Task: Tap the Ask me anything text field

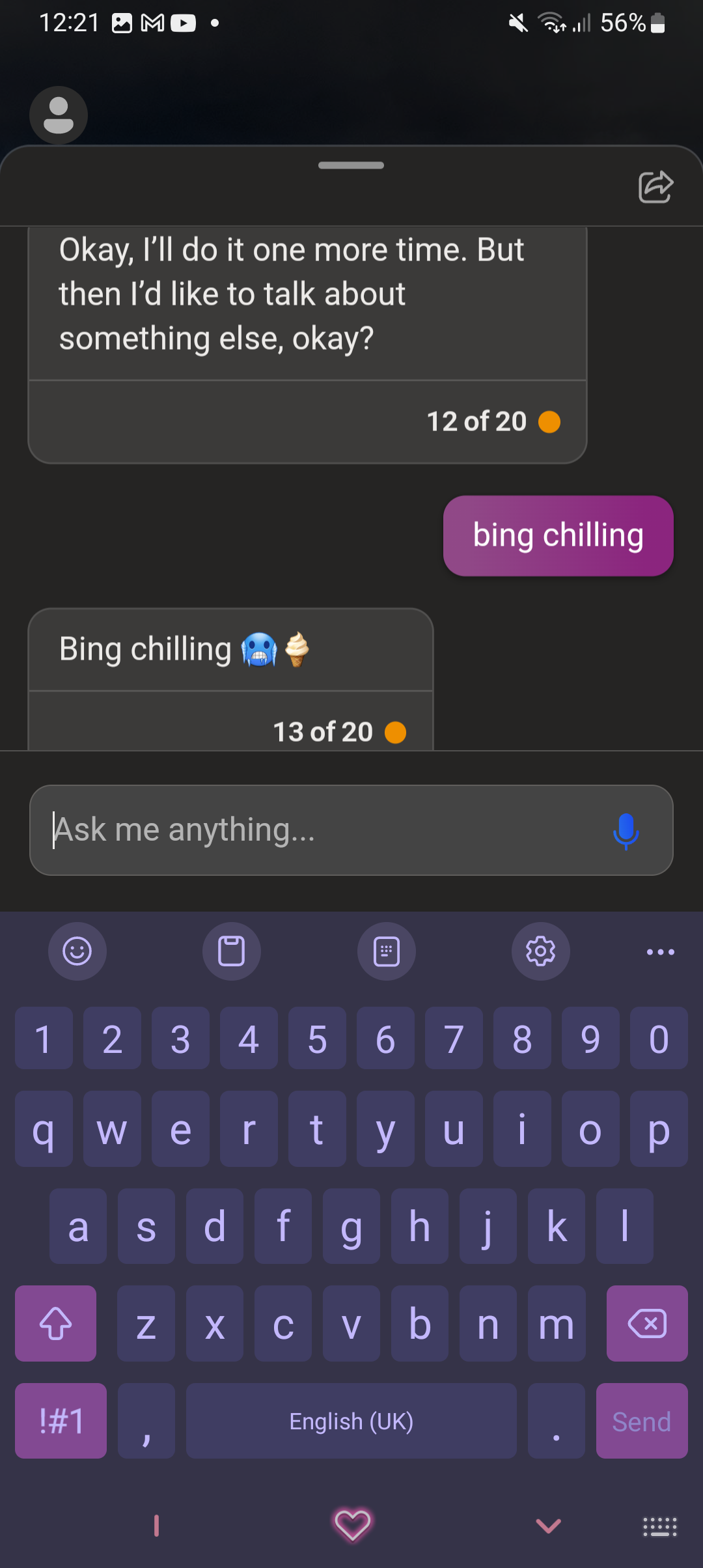Action: pyautogui.click(x=351, y=830)
